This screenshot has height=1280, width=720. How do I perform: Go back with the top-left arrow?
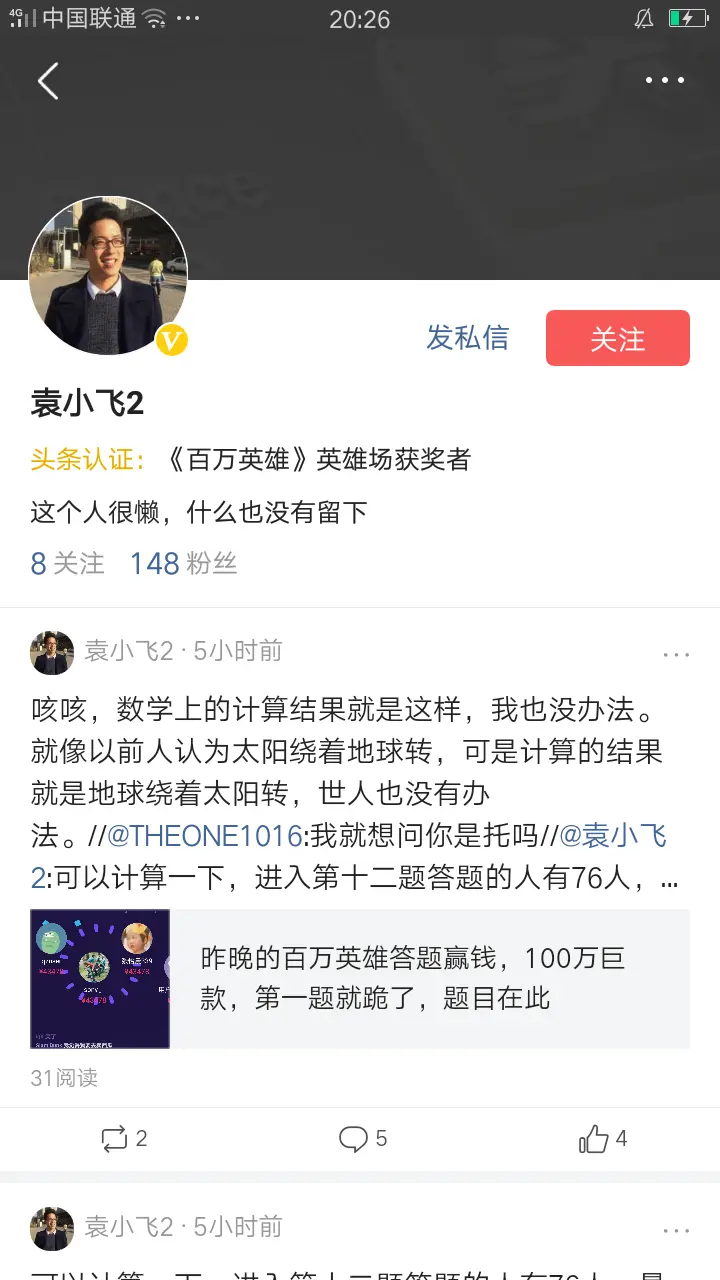tap(48, 81)
